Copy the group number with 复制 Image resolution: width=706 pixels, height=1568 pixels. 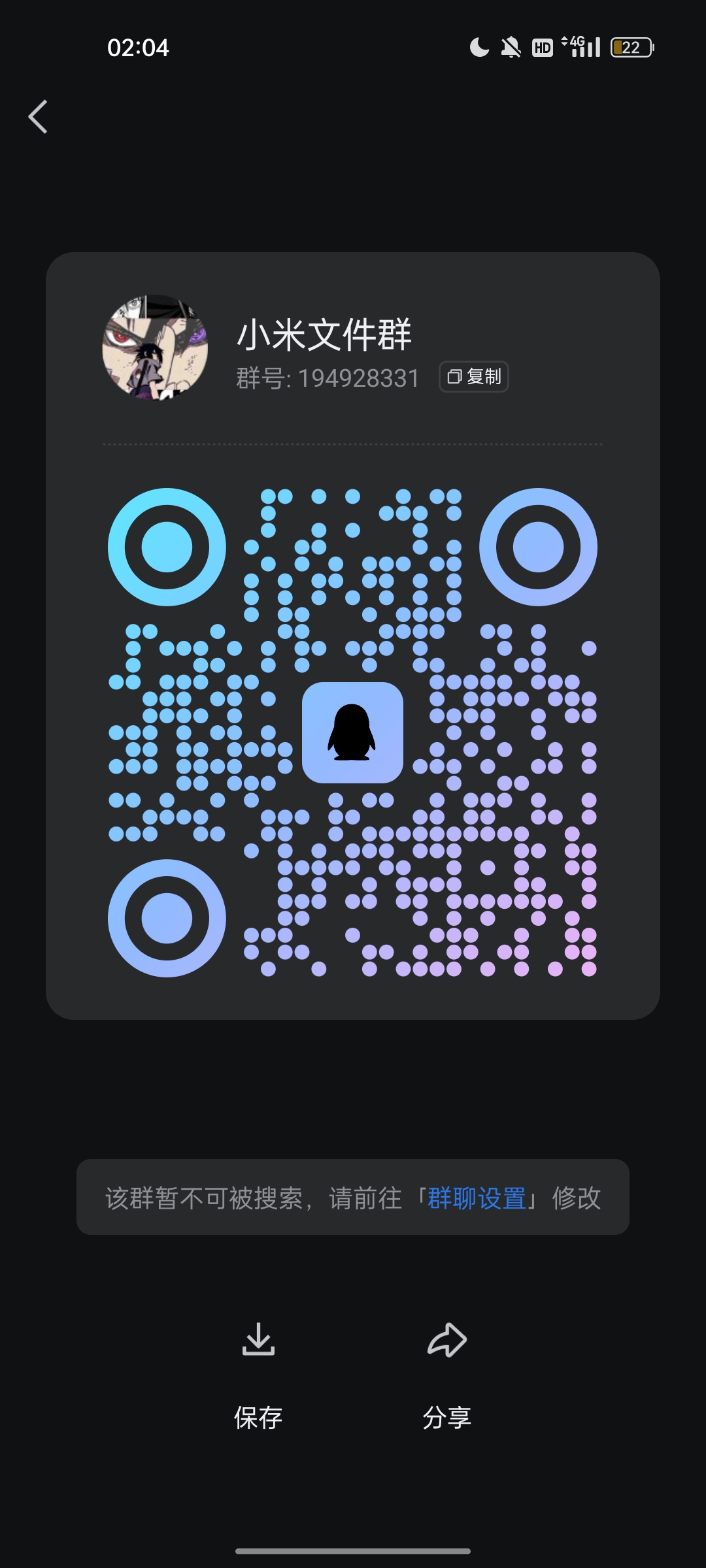coord(474,377)
